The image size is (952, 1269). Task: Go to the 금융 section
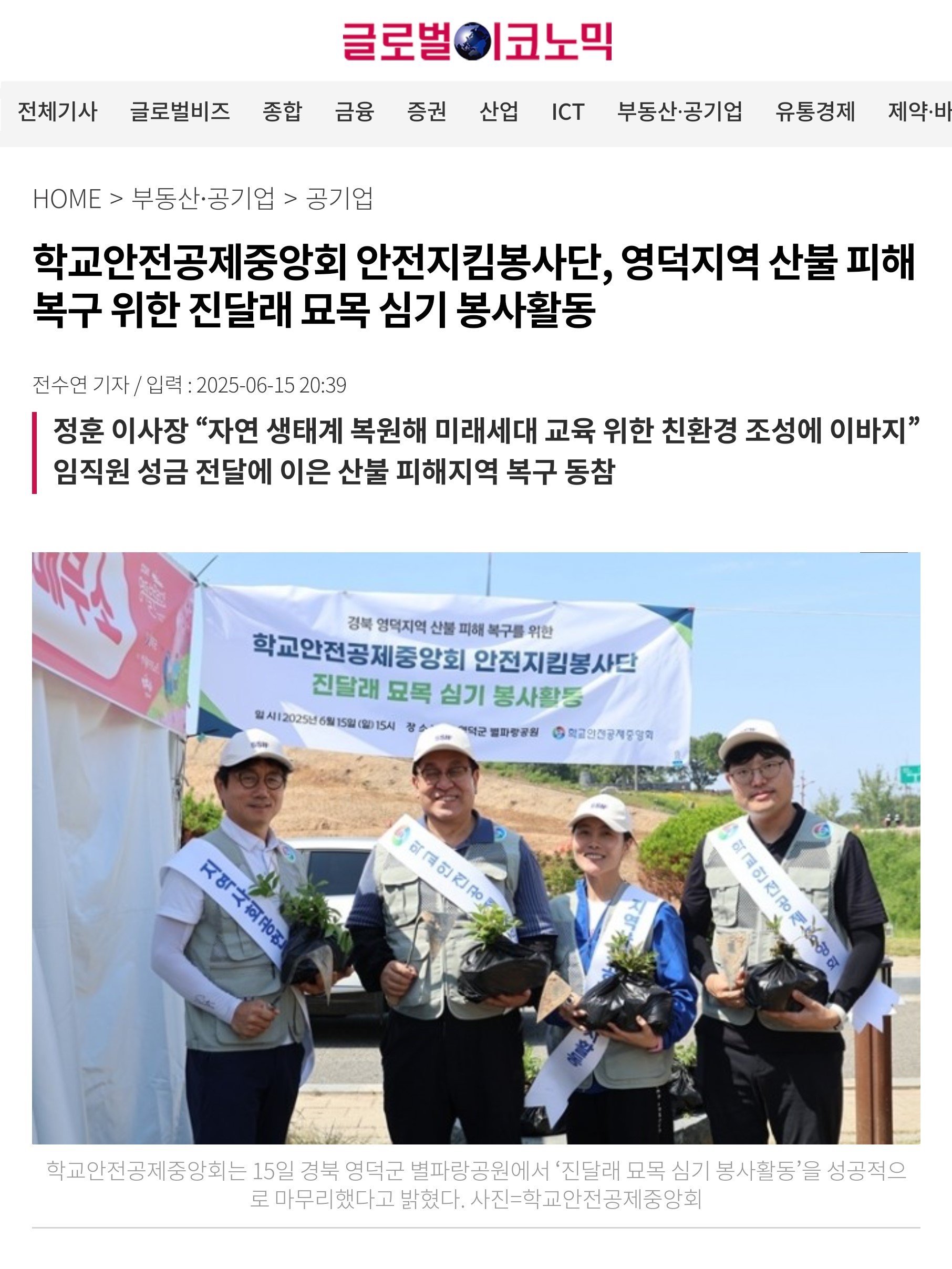point(354,111)
